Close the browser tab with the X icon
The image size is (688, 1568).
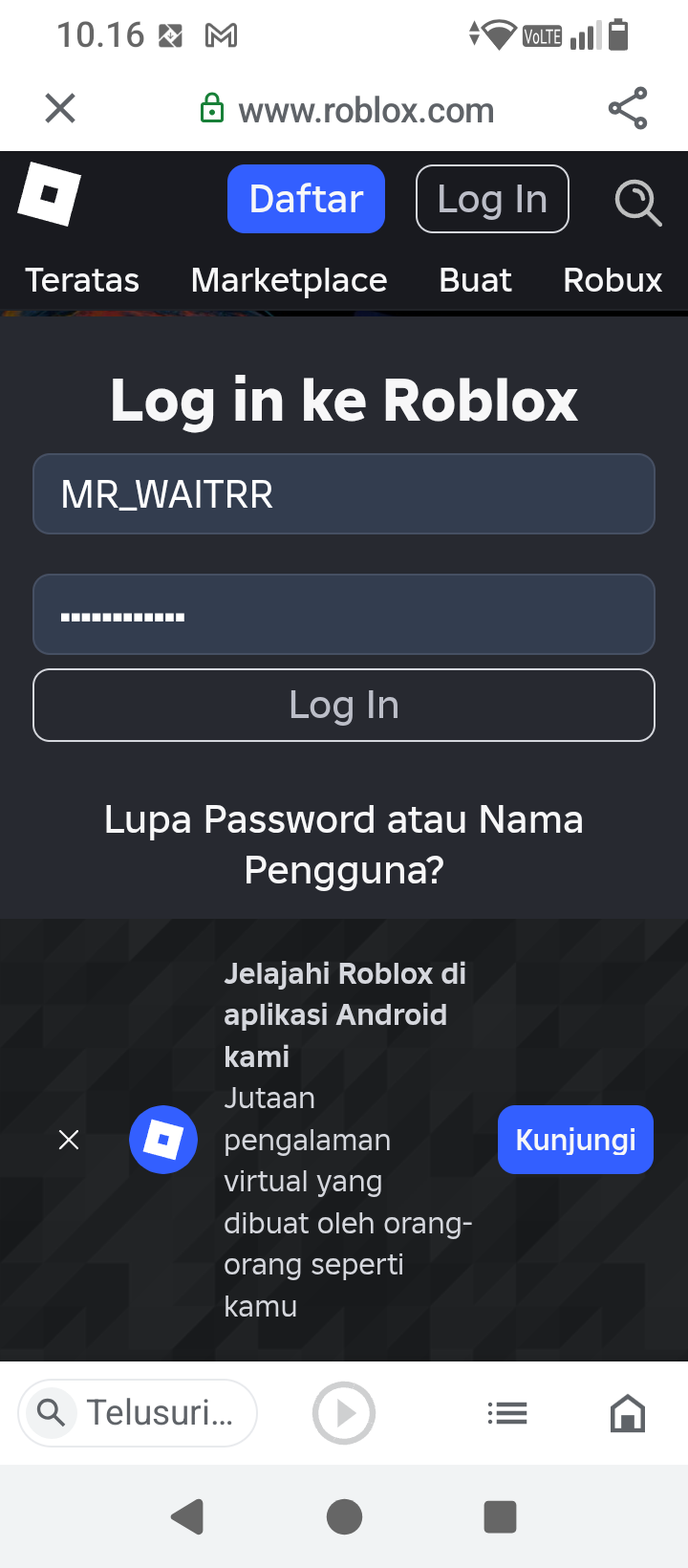click(60, 109)
